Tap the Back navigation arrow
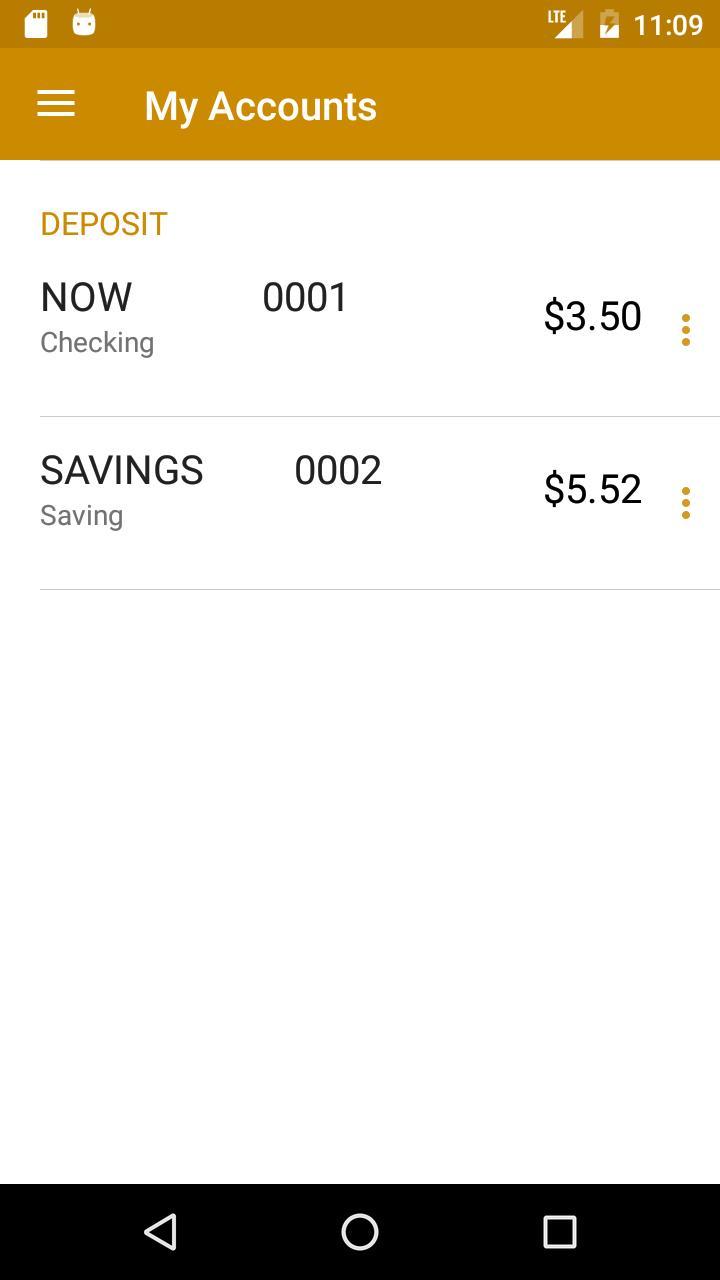Viewport: 720px width, 1280px height. click(x=161, y=1232)
